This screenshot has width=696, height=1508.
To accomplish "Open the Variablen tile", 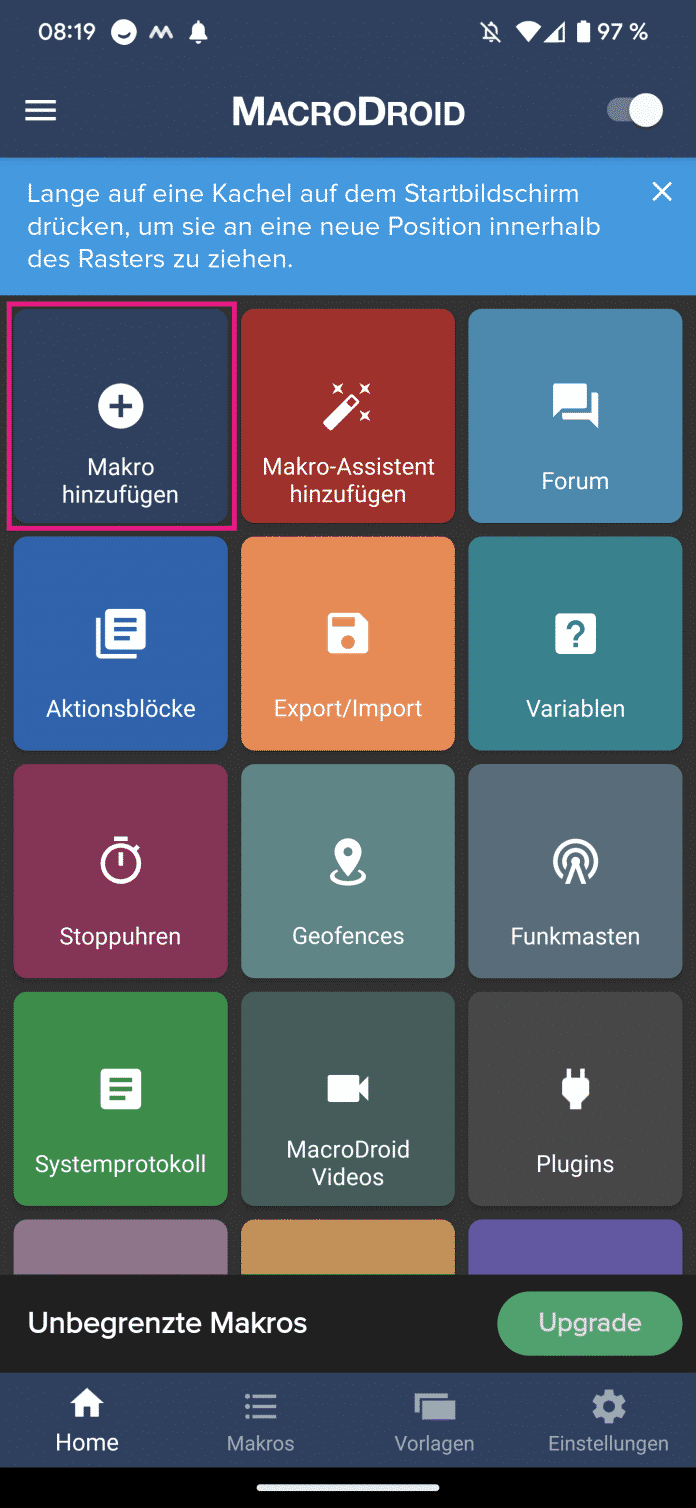I will 575,643.
